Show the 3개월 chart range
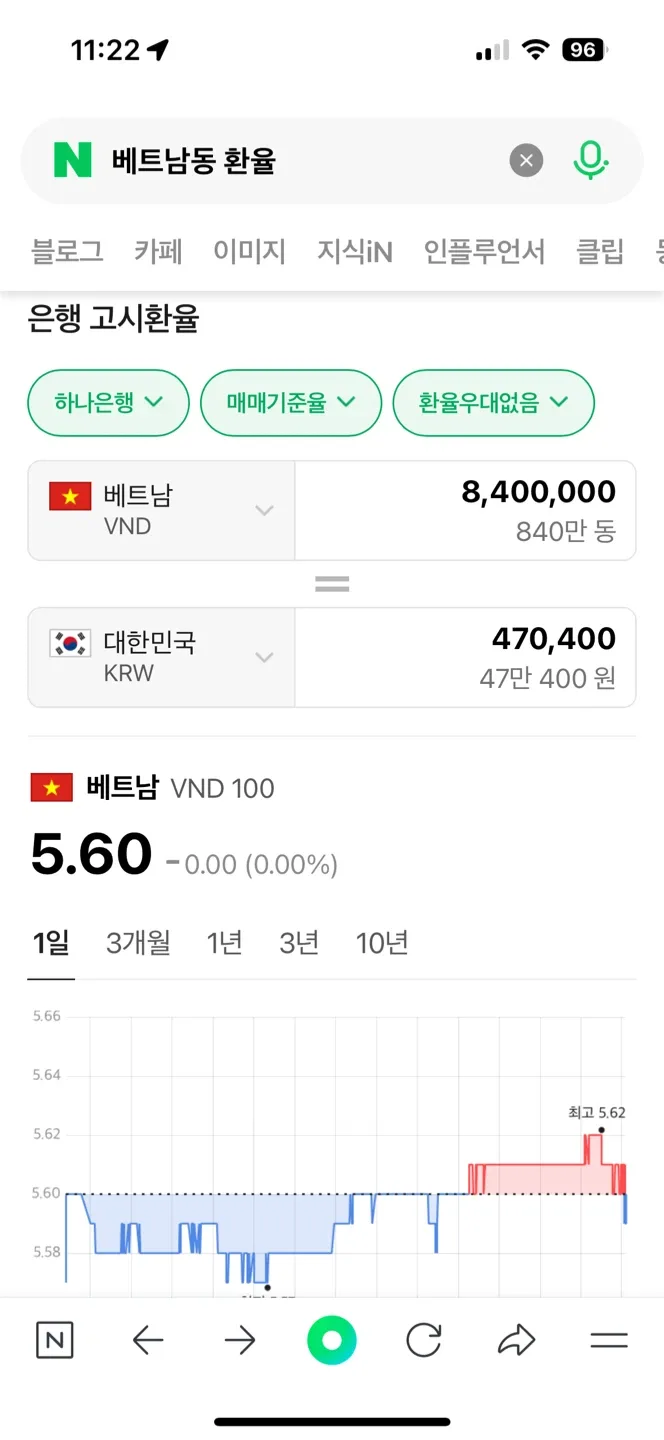Image resolution: width=664 pixels, height=1440 pixels. click(138, 942)
